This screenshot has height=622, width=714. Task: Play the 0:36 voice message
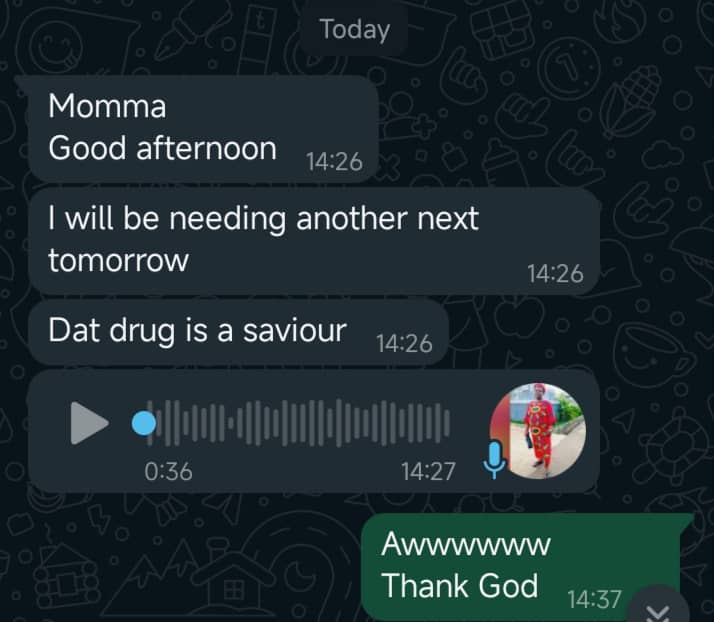click(89, 424)
